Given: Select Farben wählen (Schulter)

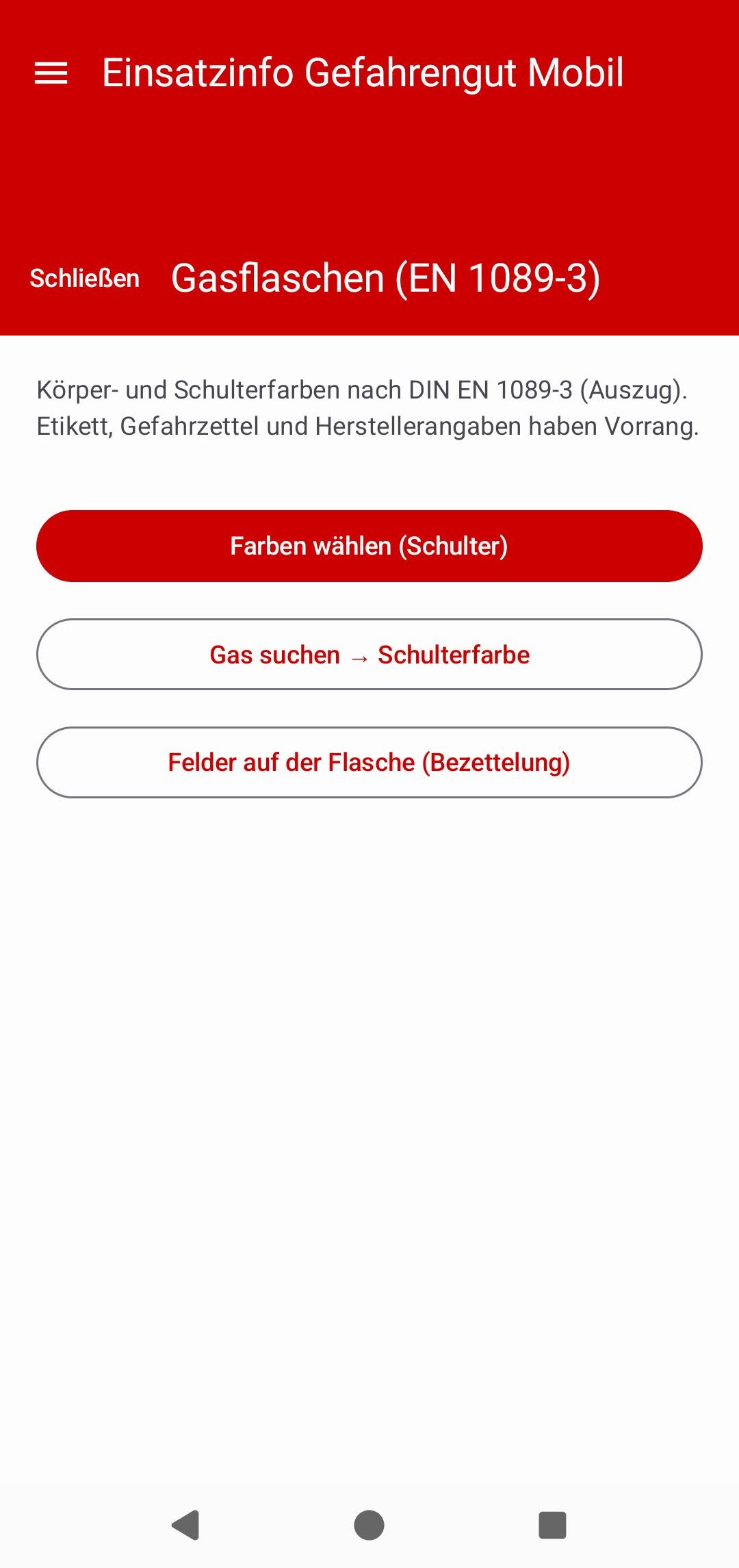Looking at the screenshot, I should coord(369,546).
